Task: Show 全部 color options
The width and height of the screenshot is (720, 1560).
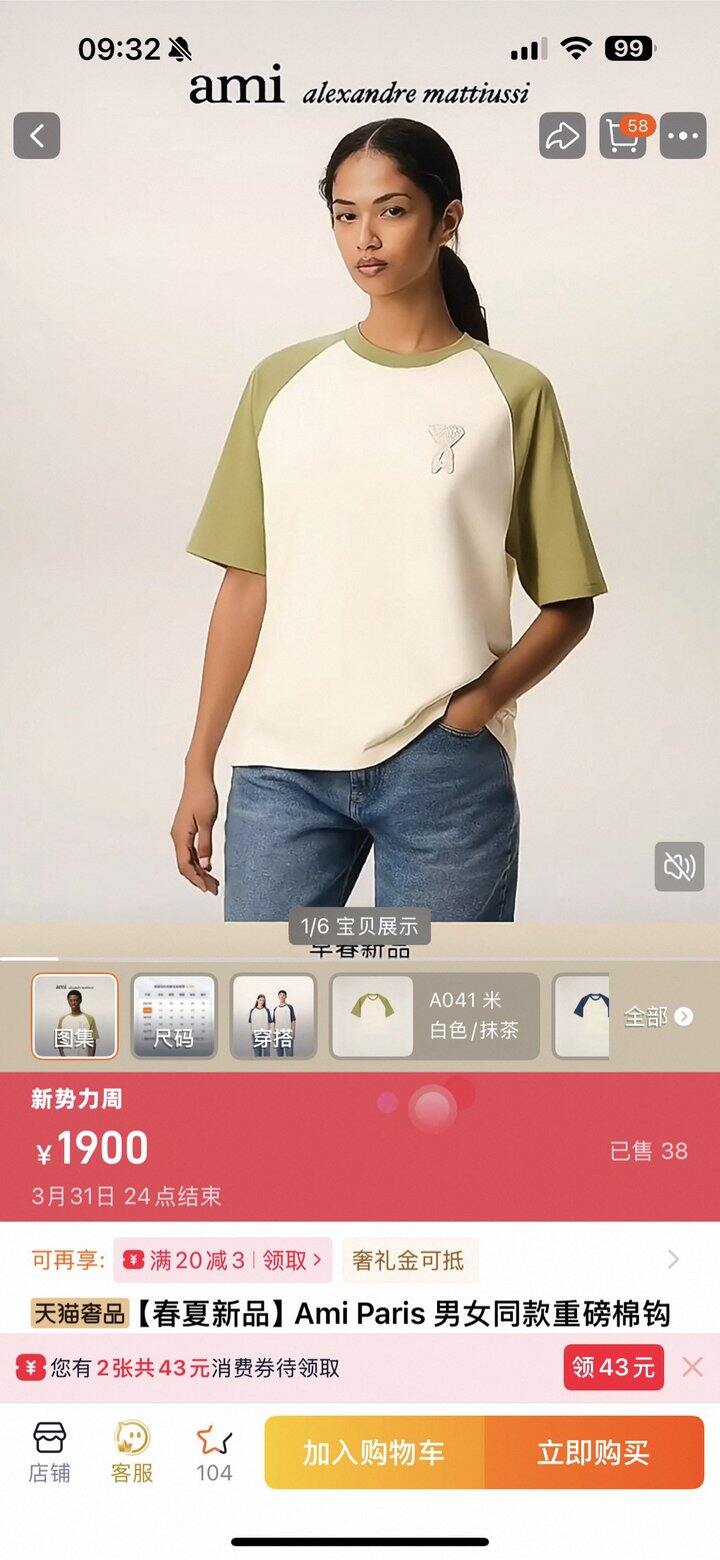Action: point(657,1017)
